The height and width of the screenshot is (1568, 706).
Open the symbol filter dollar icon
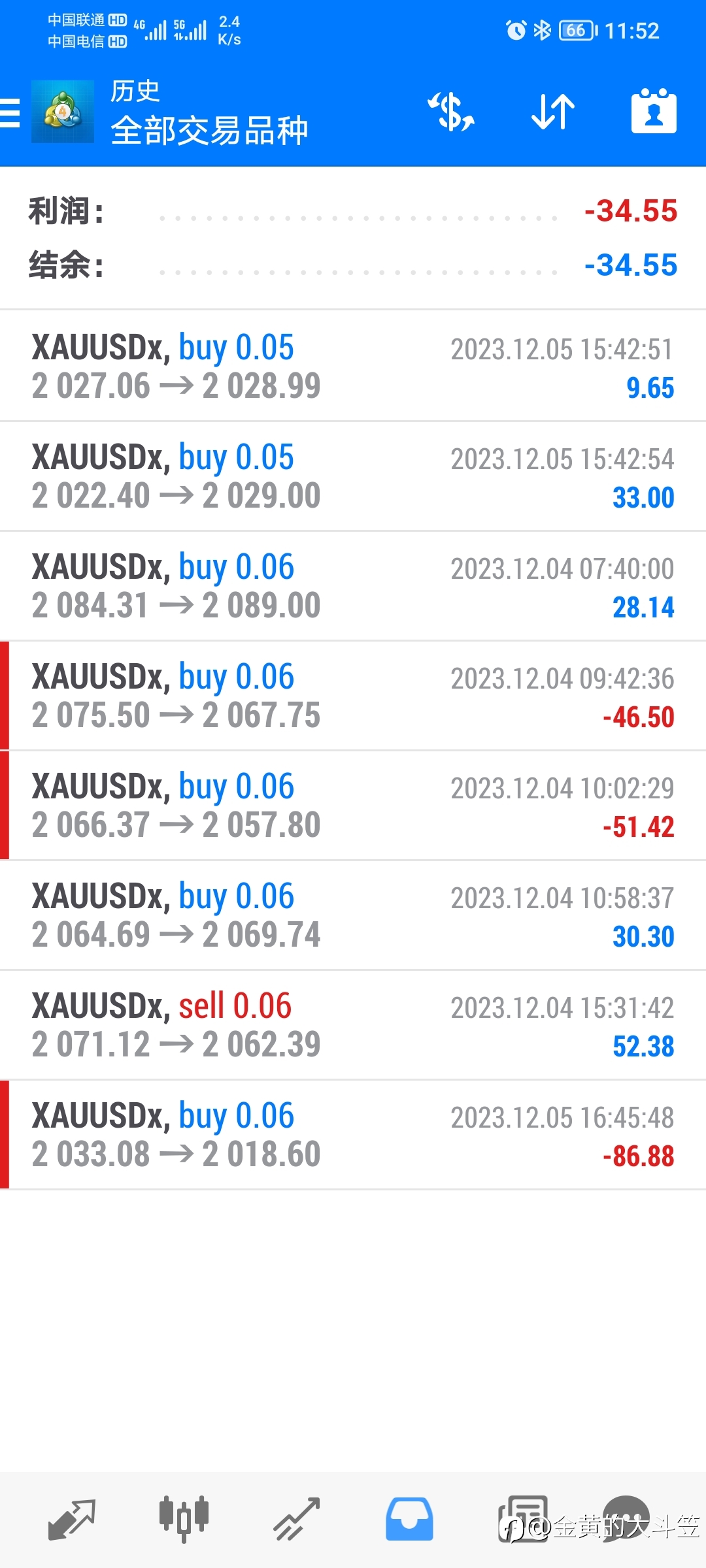(451, 112)
